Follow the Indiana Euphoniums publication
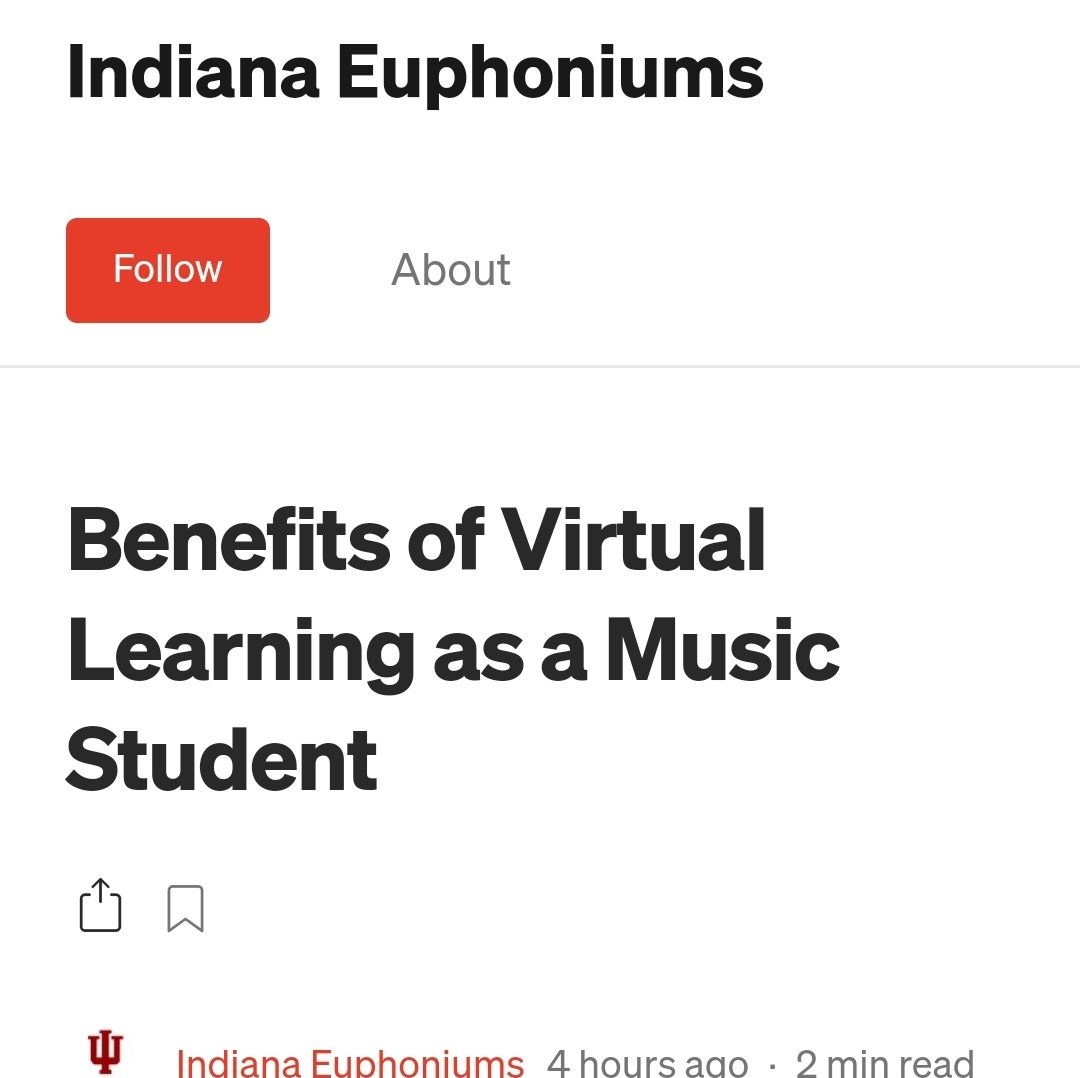The width and height of the screenshot is (1080, 1078). pos(168,270)
